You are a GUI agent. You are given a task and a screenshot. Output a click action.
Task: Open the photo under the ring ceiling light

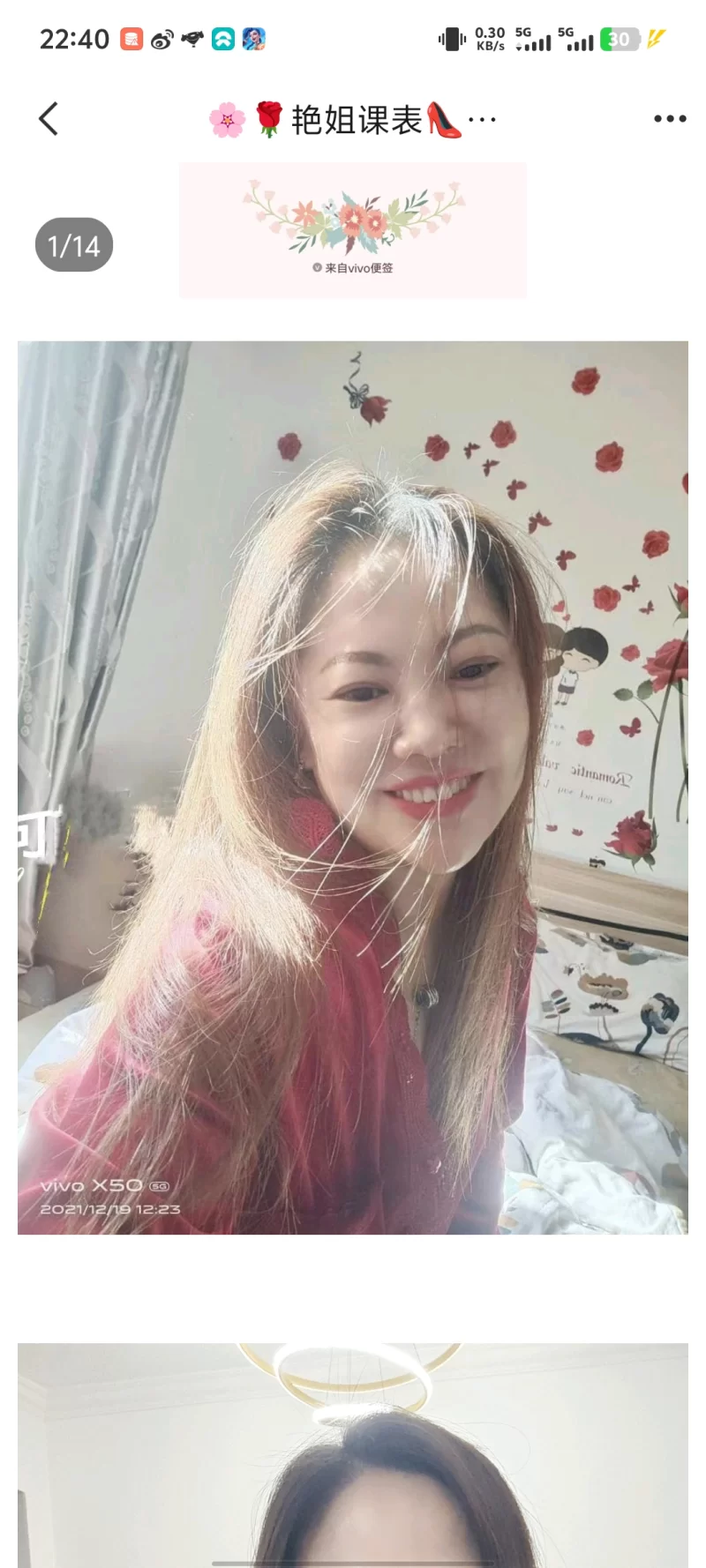point(353,1453)
